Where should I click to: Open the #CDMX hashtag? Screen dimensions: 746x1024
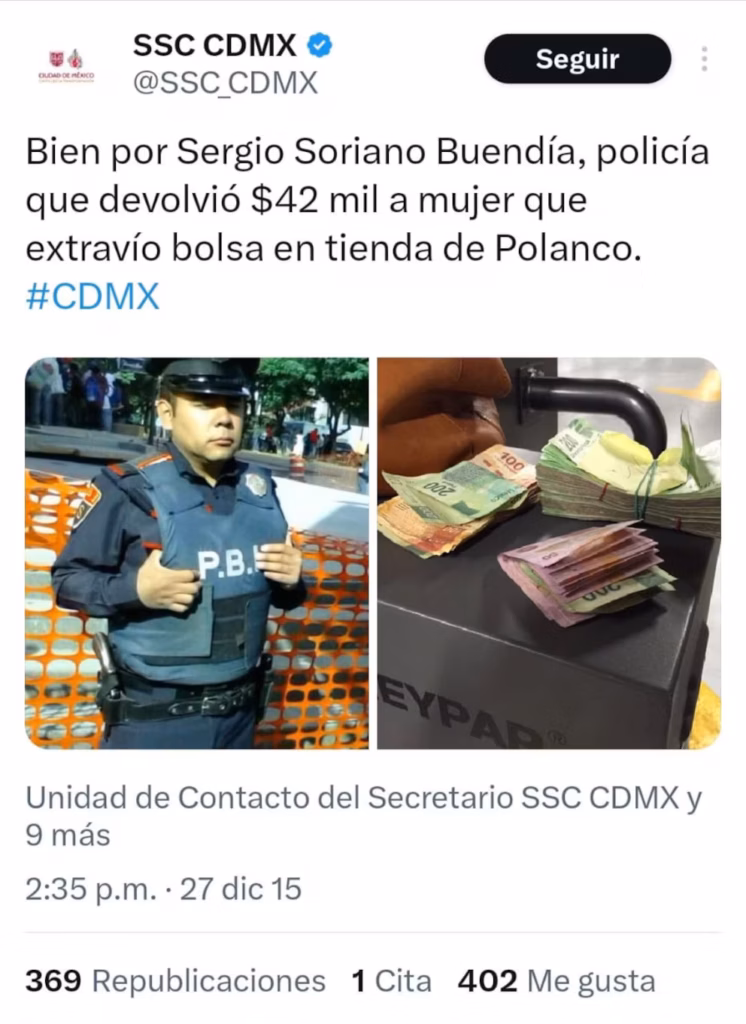(x=92, y=297)
